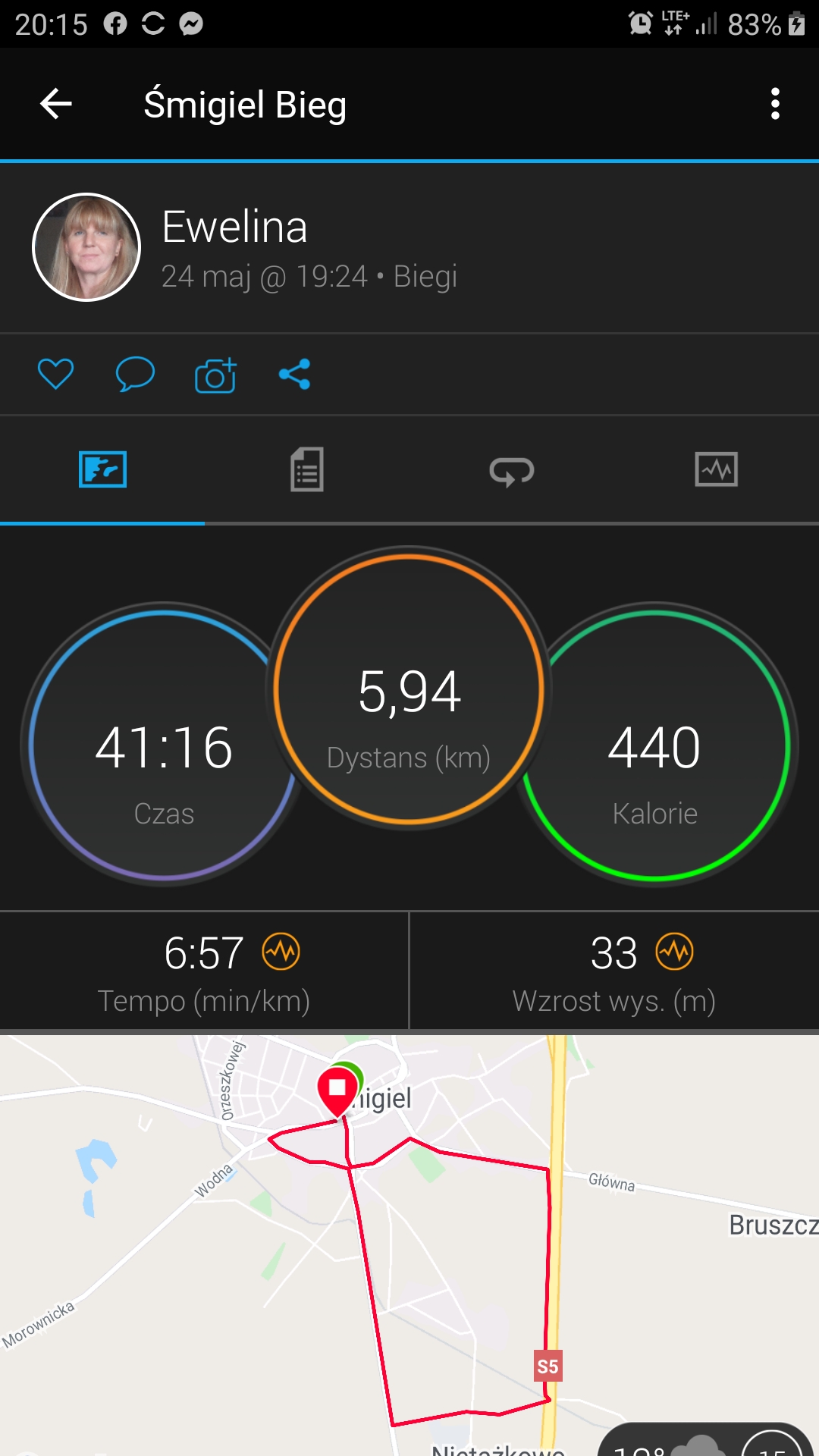
Task: Switch to the laps tab
Action: pyautogui.click(x=512, y=470)
